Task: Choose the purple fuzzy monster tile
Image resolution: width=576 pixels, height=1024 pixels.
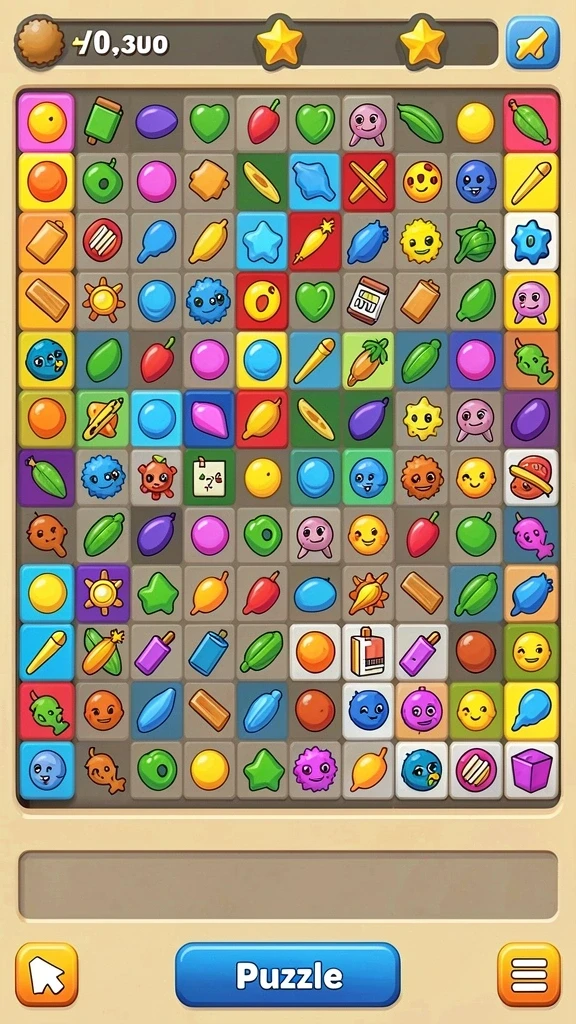Action: pyautogui.click(x=315, y=771)
